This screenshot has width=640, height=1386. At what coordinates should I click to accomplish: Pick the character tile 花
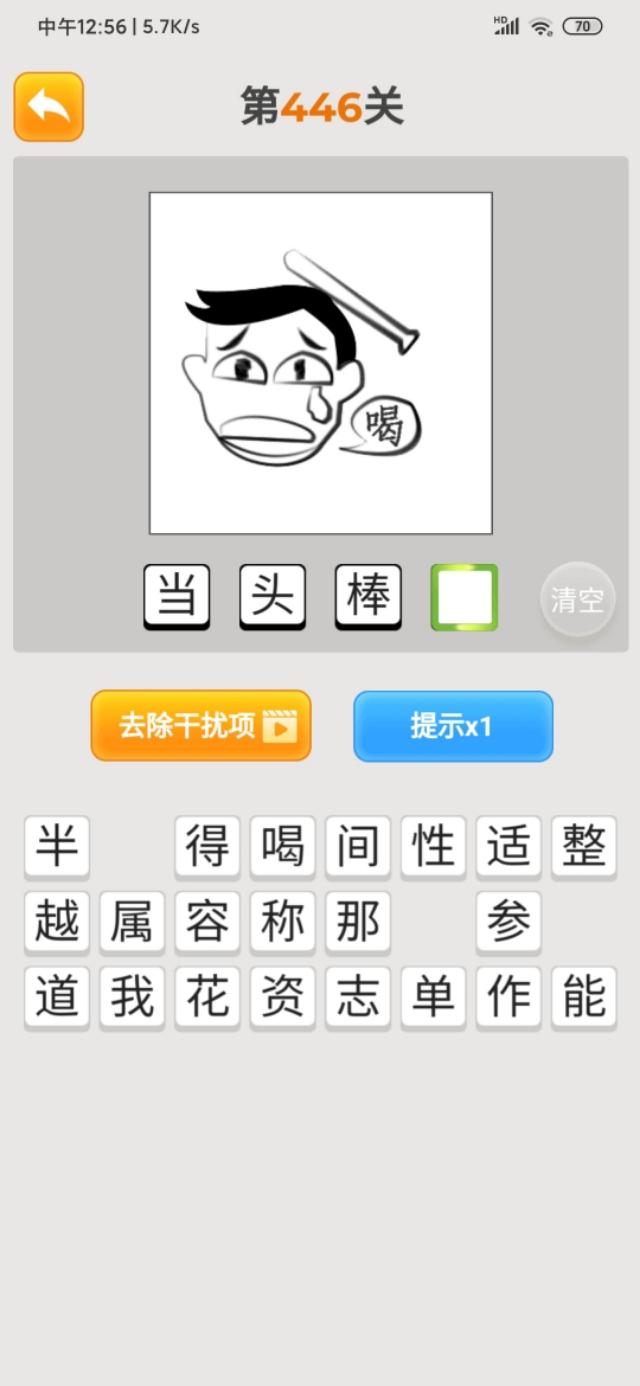tap(208, 997)
